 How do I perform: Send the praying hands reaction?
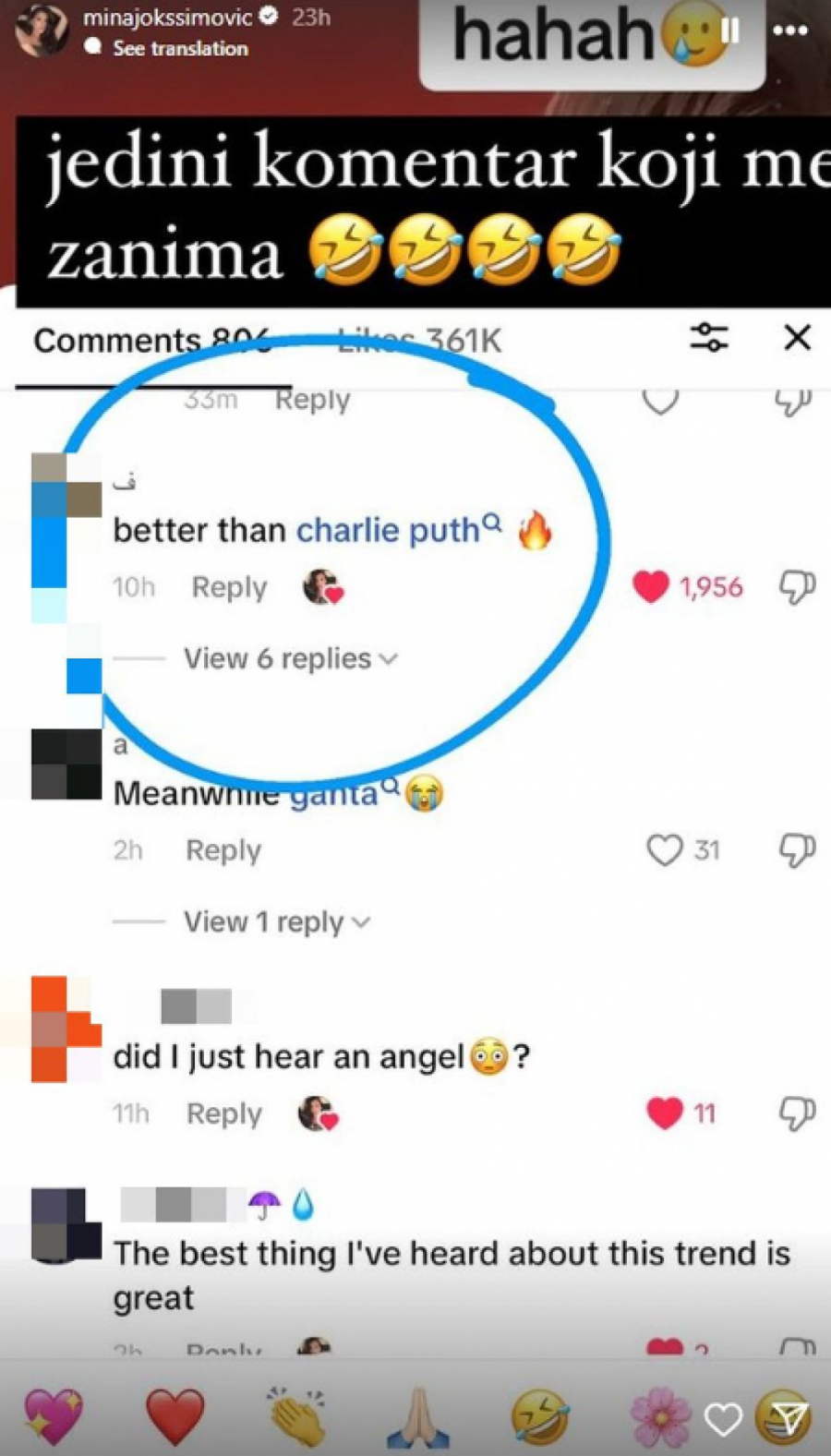click(418, 1417)
